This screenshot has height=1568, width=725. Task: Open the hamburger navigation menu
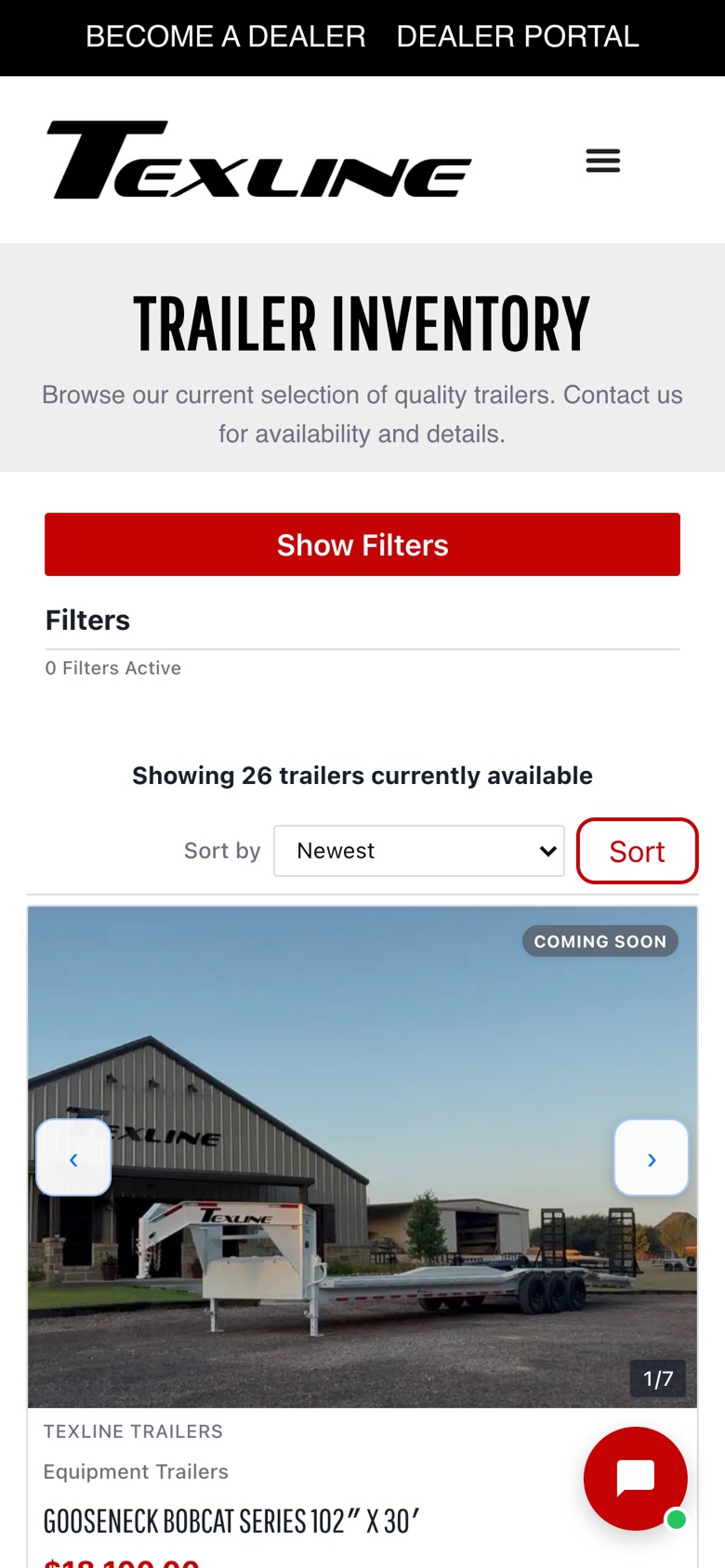[603, 161]
